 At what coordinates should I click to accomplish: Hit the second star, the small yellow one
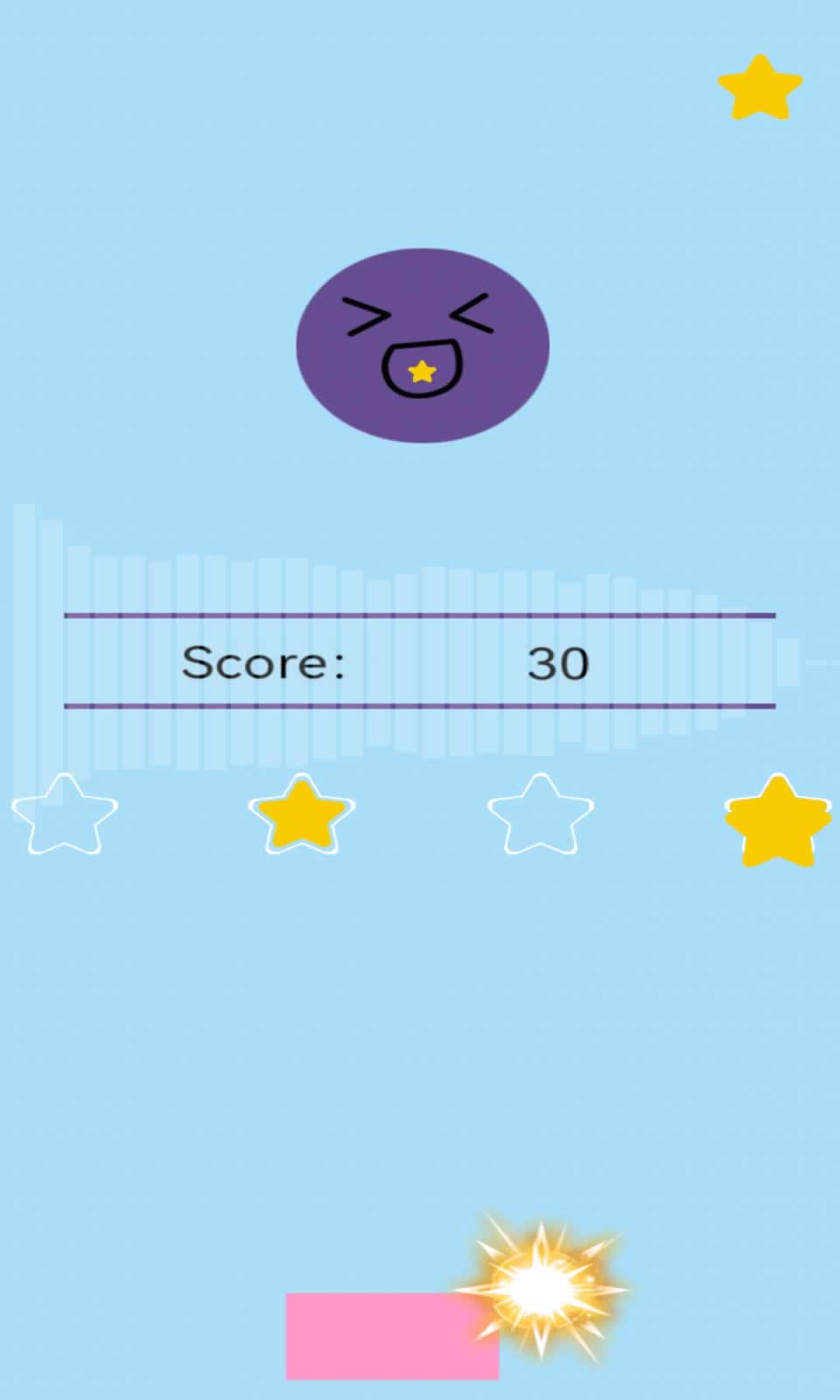click(302, 816)
